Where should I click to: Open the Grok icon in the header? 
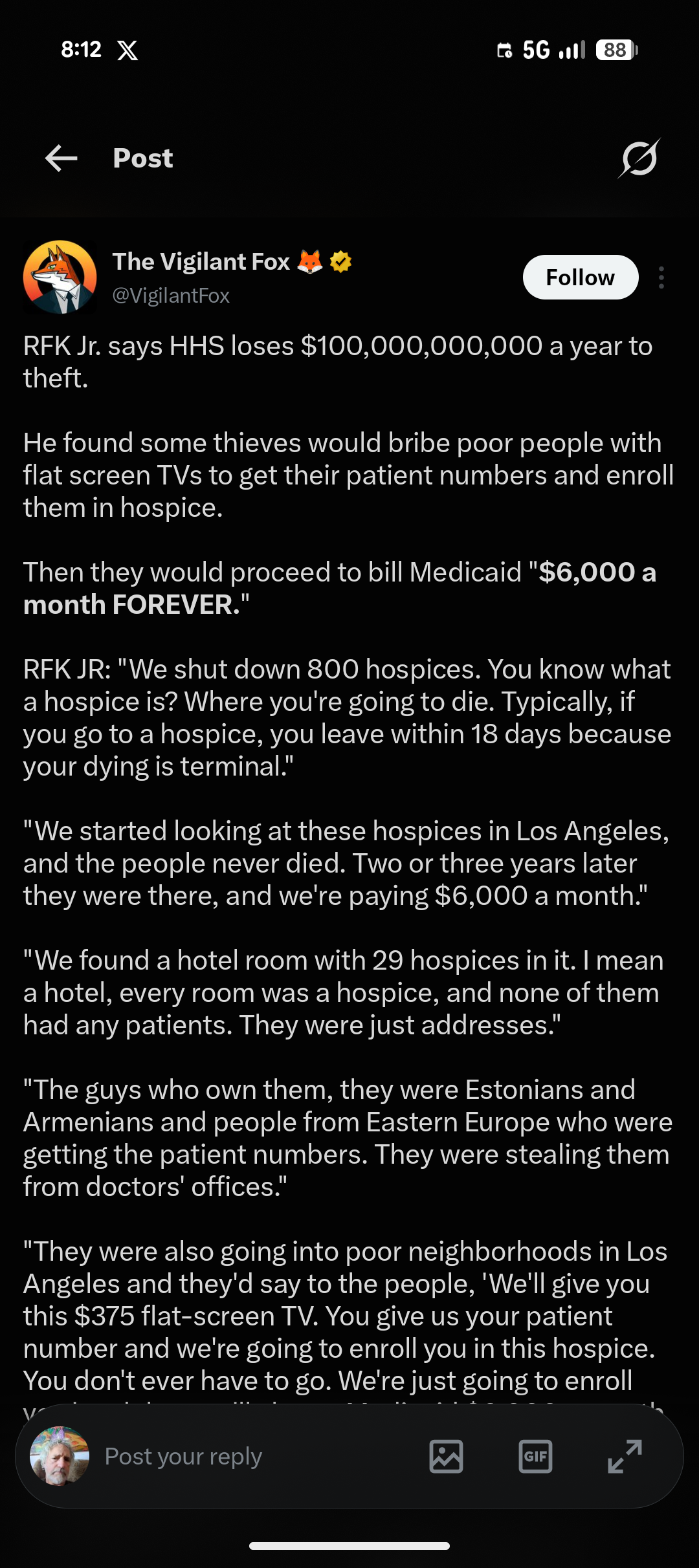(x=639, y=158)
